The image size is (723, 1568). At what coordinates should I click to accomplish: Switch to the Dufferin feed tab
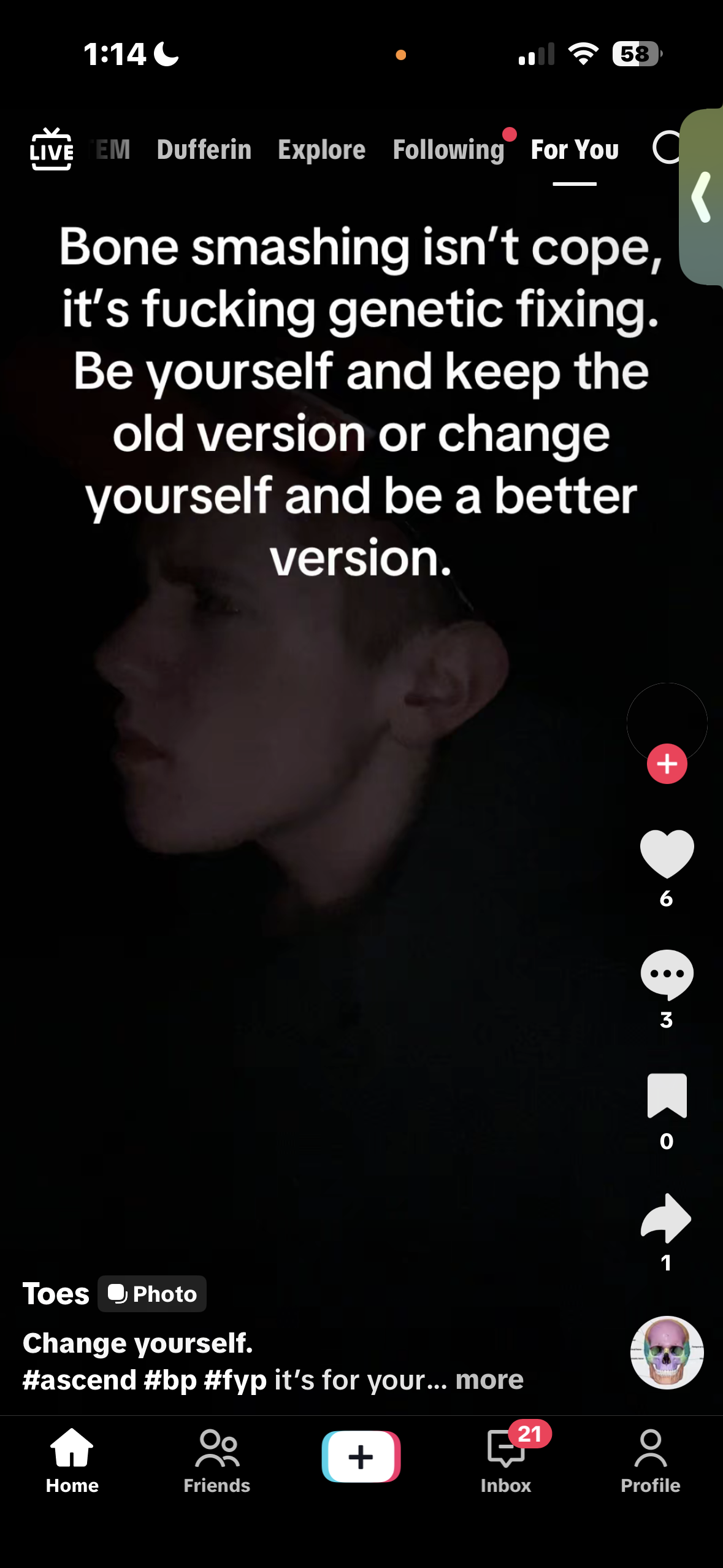coord(204,150)
